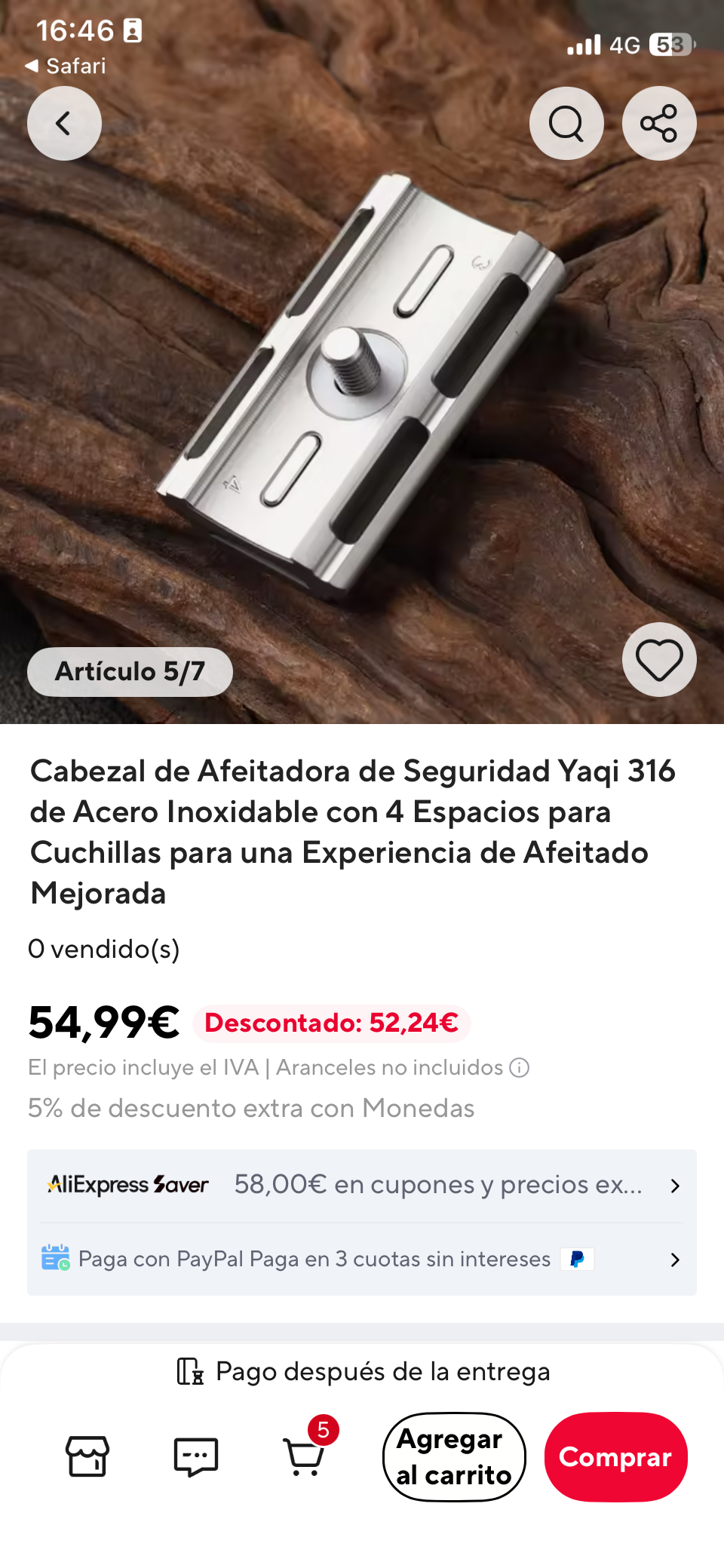Add the razor head to wishlist

pyautogui.click(x=659, y=659)
